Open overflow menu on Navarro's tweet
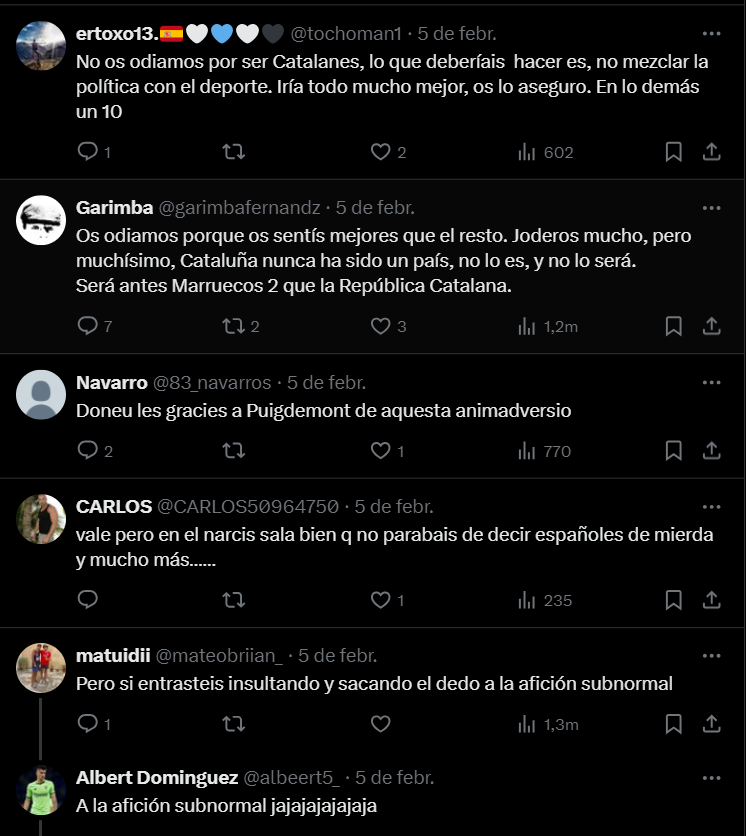 coord(711,382)
